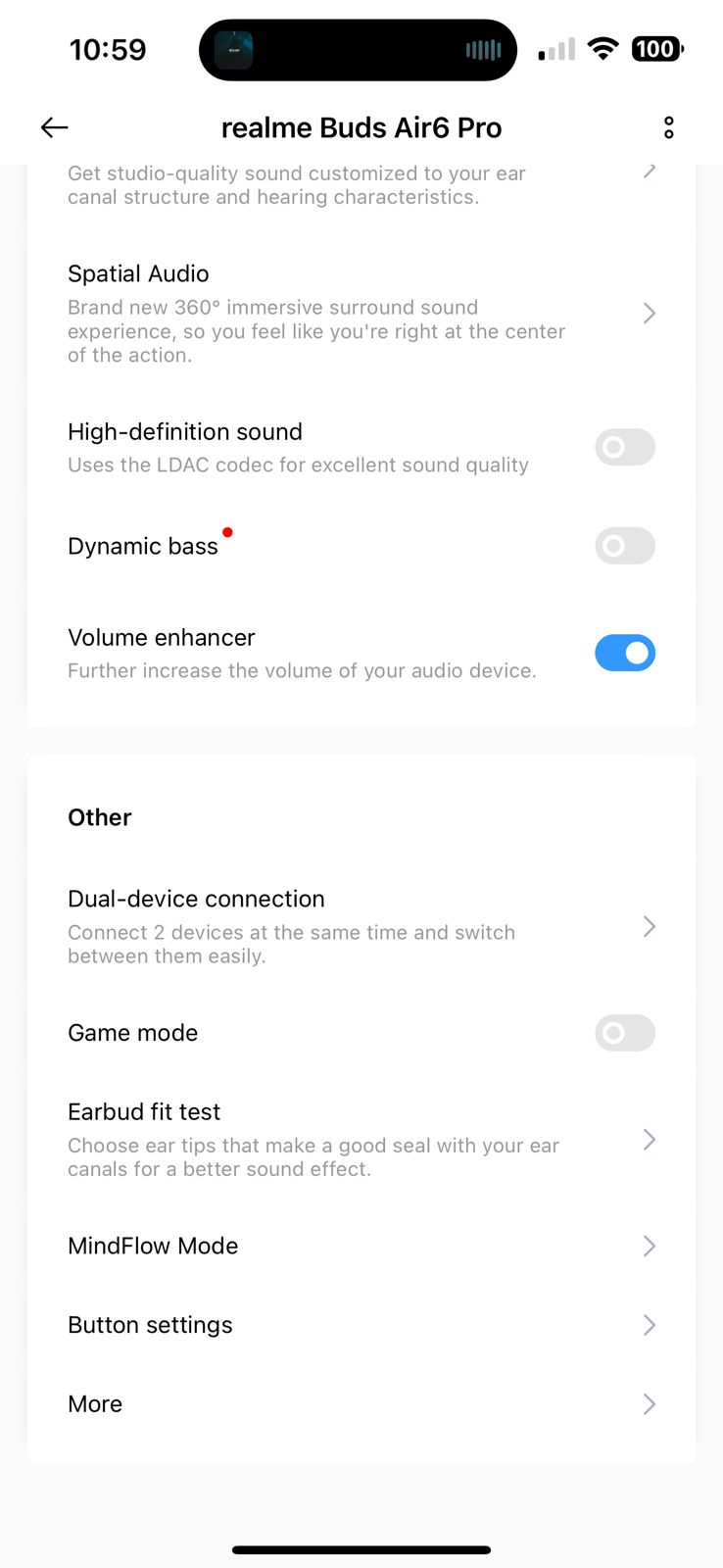
Task: Tap the More row
Action: click(x=361, y=1404)
